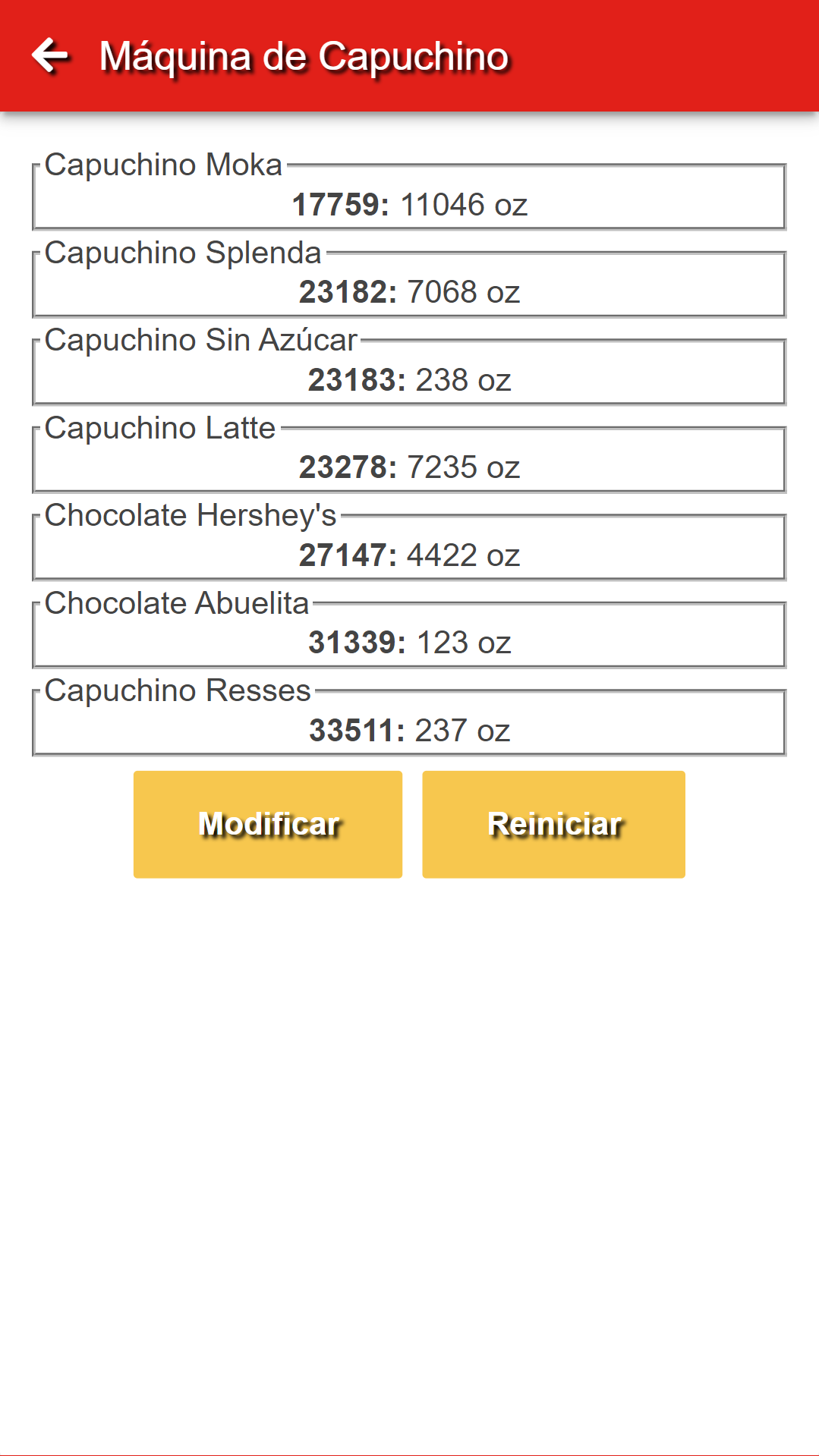Select the Reiniciar button
This screenshot has width=819, height=1456.
coord(553,824)
